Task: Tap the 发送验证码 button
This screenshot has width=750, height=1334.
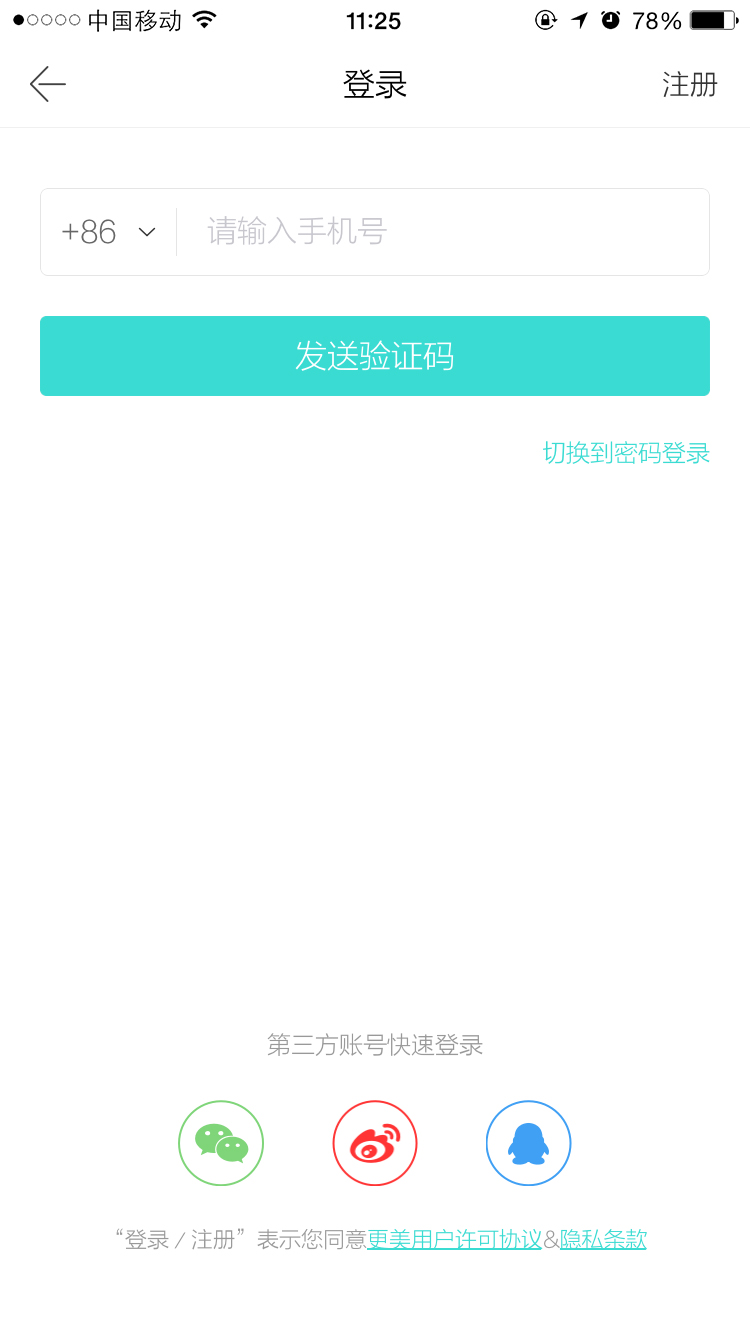Action: point(375,356)
